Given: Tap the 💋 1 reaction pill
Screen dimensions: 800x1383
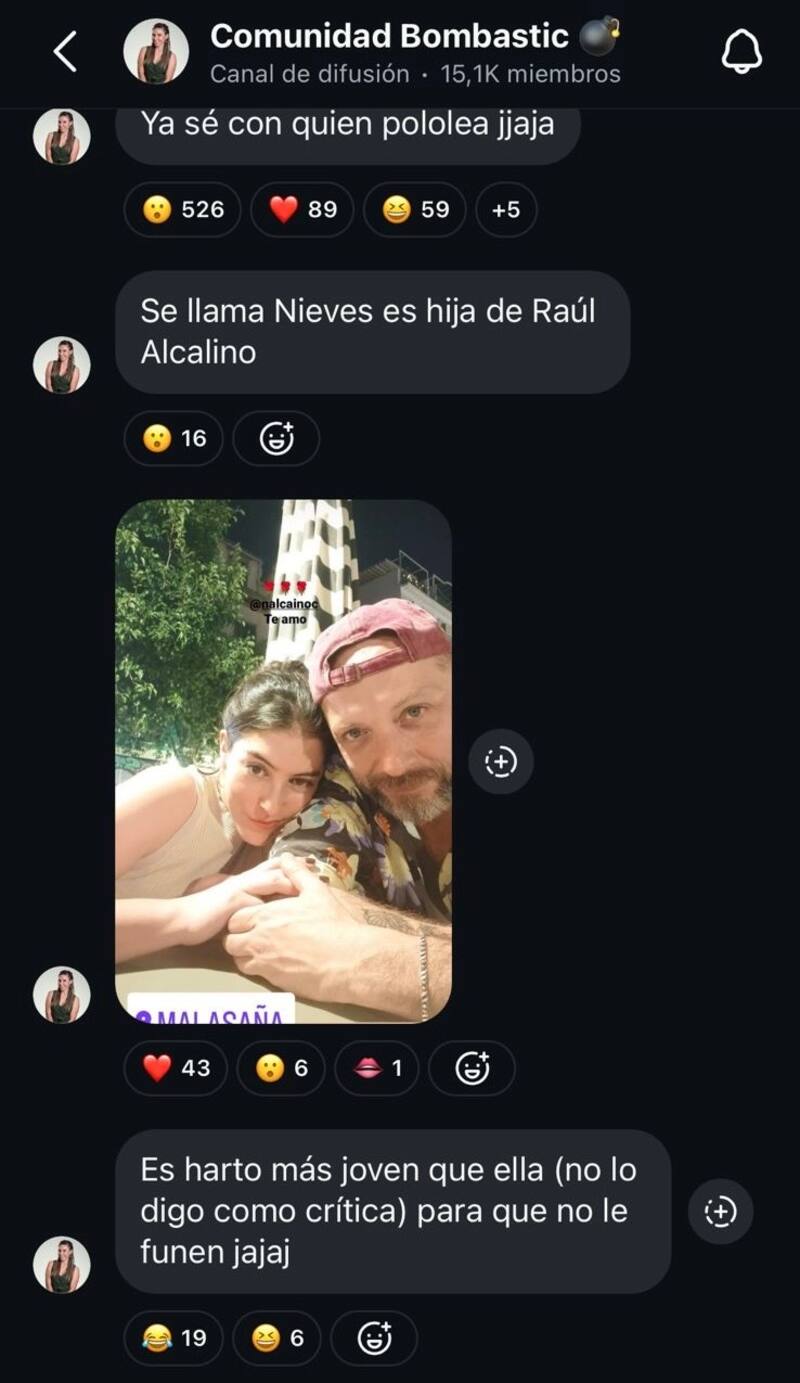Looking at the screenshot, I should (376, 1068).
